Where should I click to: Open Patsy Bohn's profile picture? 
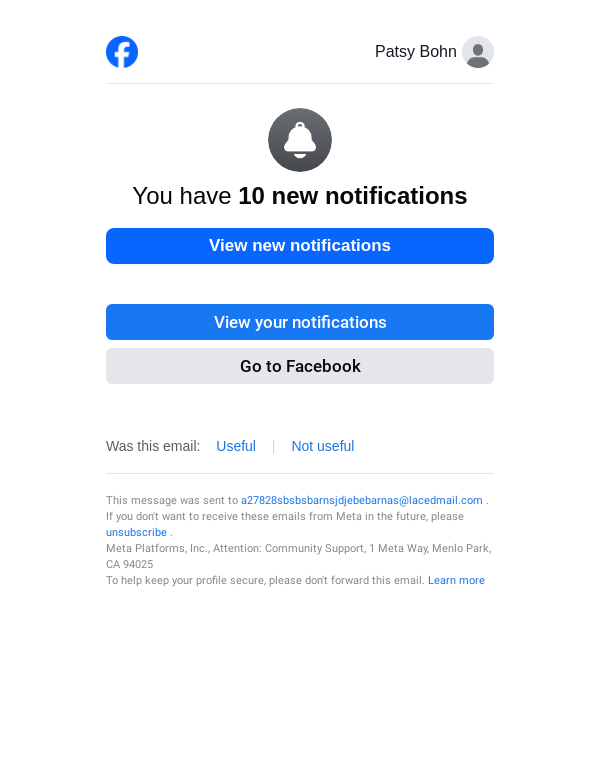pyautogui.click(x=478, y=52)
